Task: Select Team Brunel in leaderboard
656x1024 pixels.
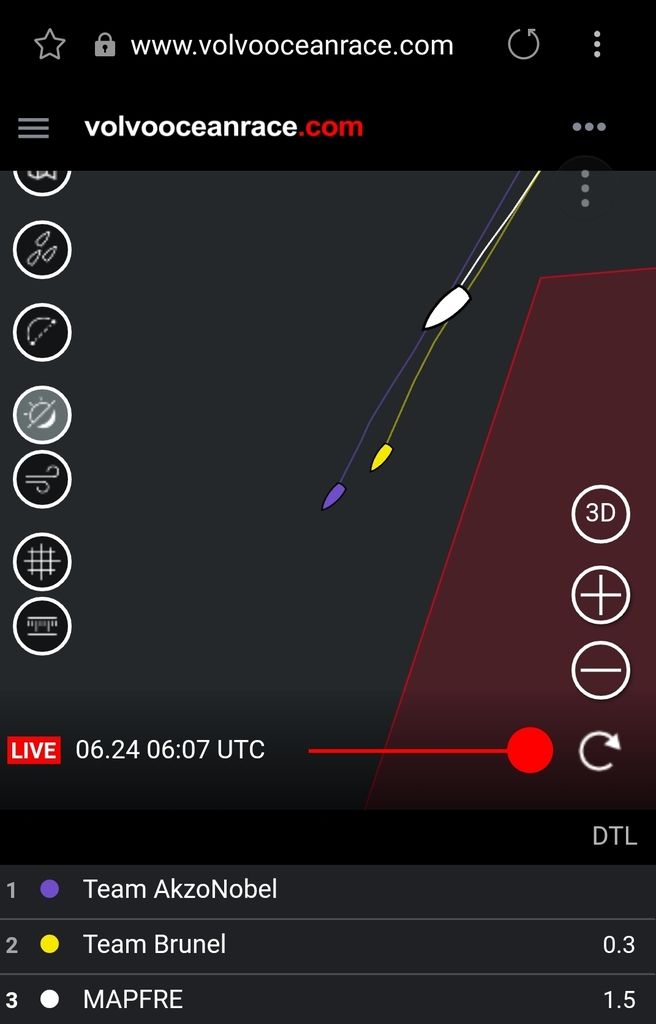Action: click(x=155, y=944)
